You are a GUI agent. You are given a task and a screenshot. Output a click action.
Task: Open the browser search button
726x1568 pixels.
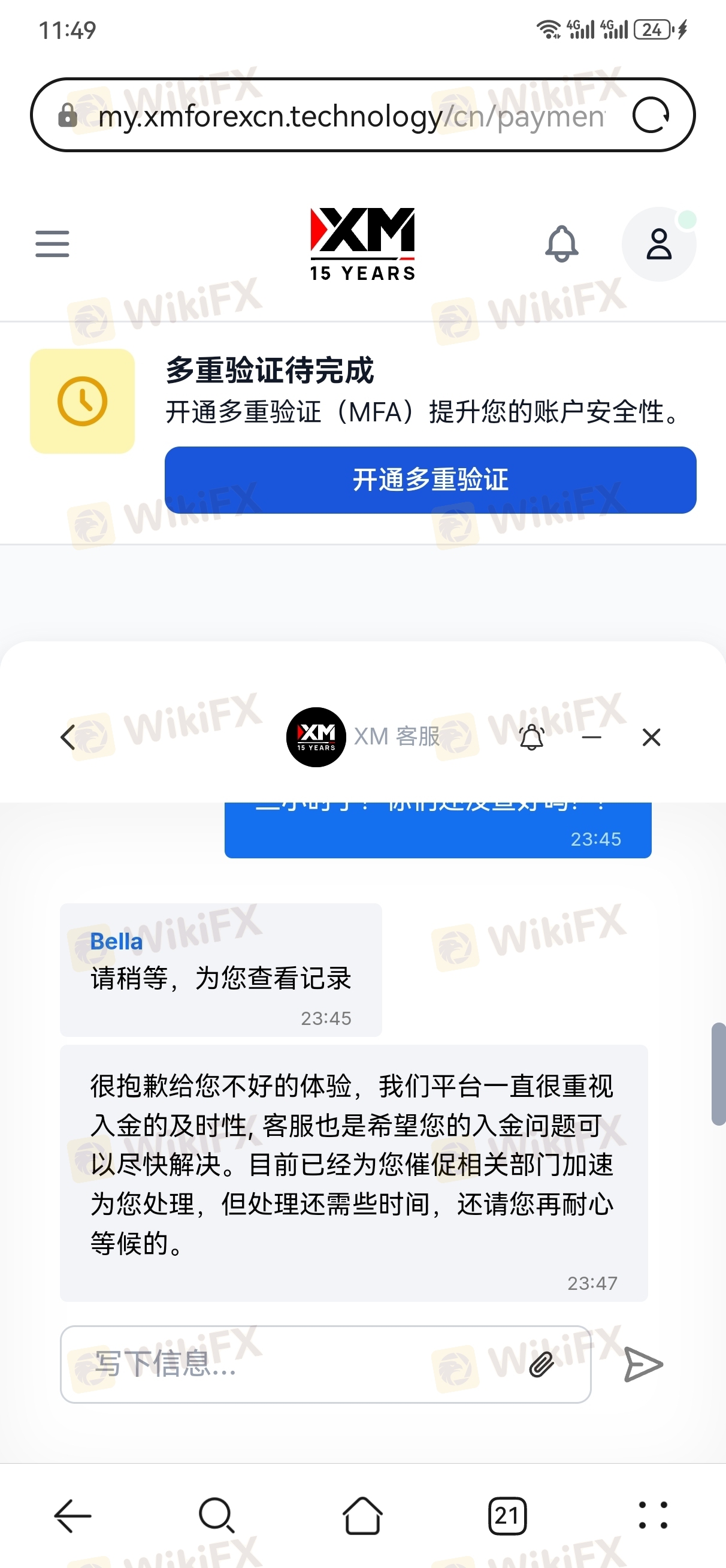[217, 1515]
